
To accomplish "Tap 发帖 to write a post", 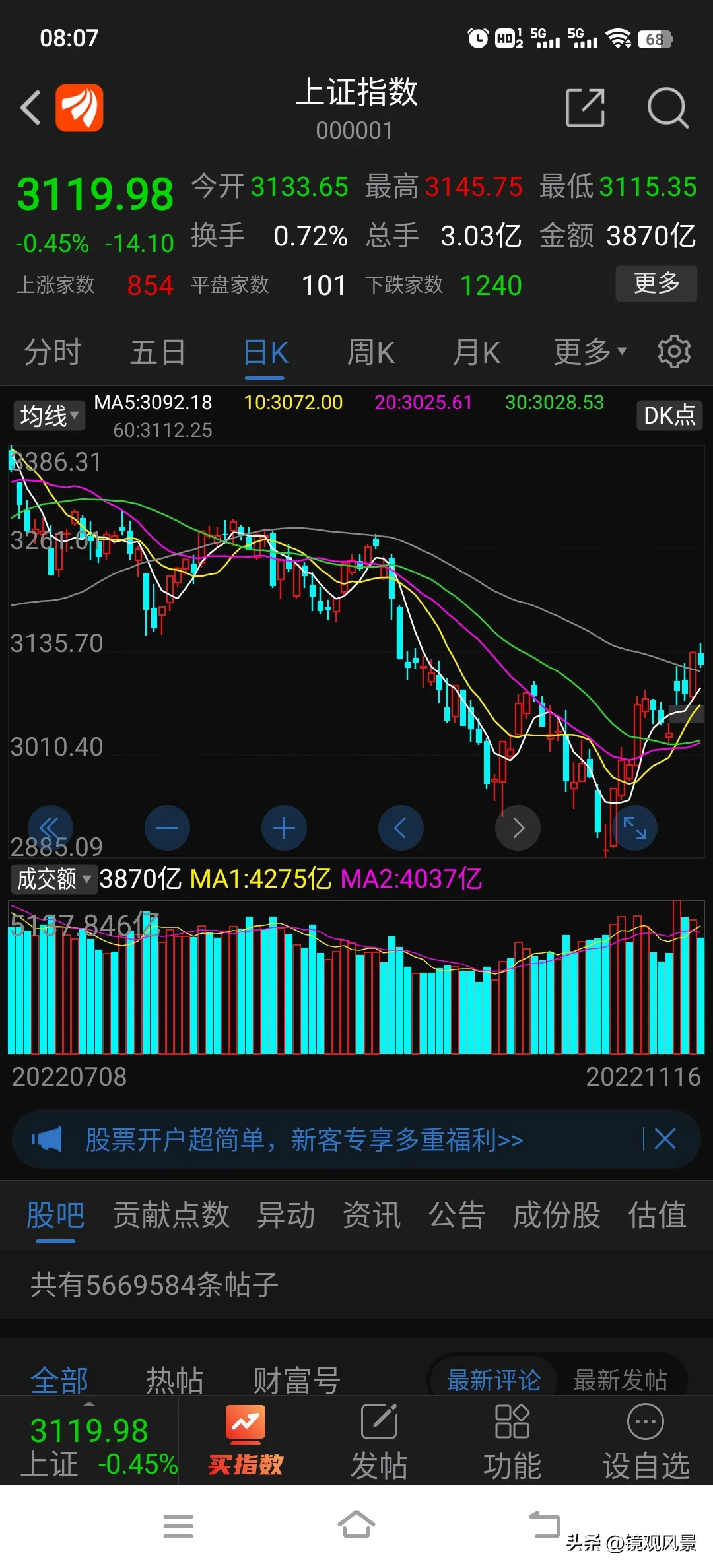I will [379, 1441].
